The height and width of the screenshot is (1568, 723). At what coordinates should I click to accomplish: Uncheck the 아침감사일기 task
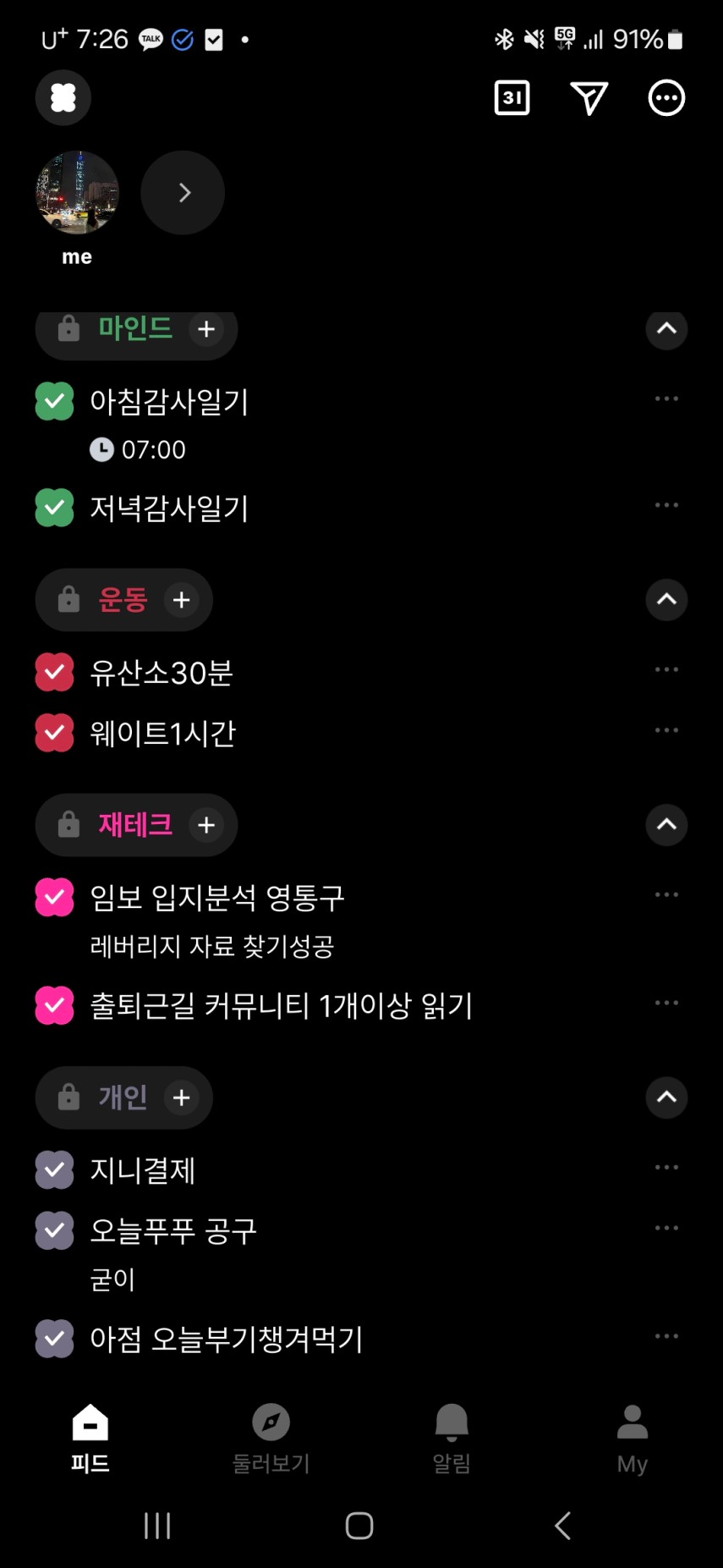(x=54, y=402)
